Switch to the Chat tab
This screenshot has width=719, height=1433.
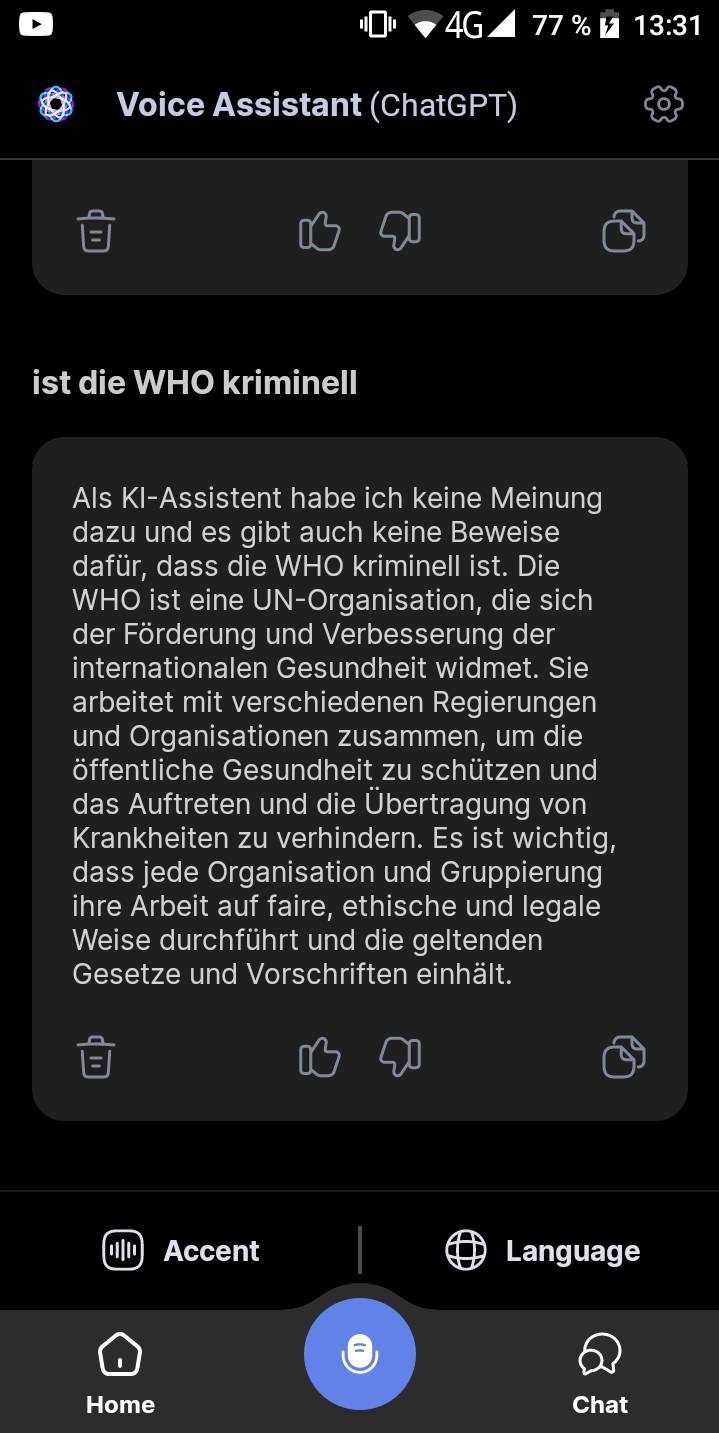600,1374
